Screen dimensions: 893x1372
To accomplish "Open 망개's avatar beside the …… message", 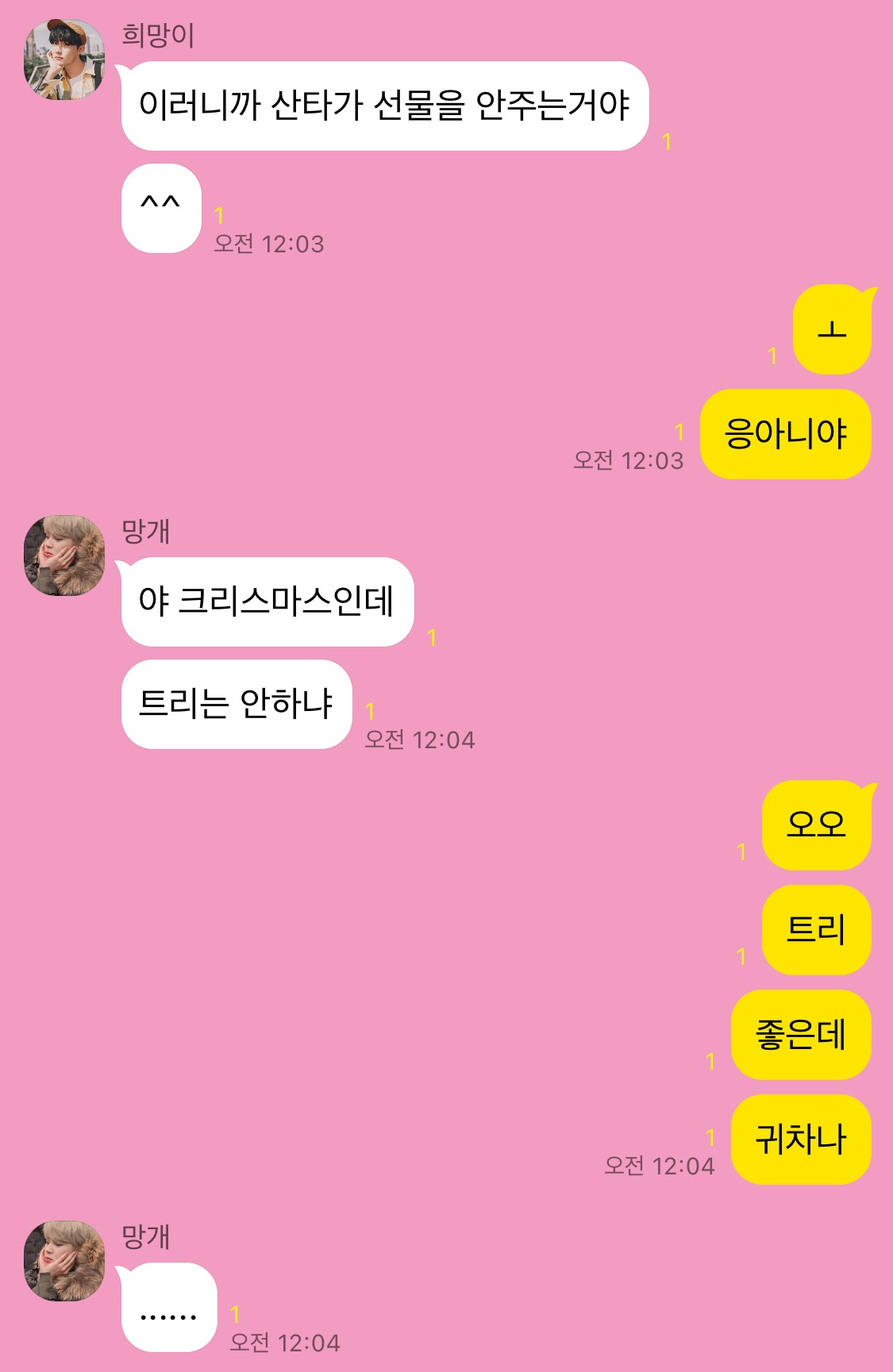I will [x=64, y=1260].
